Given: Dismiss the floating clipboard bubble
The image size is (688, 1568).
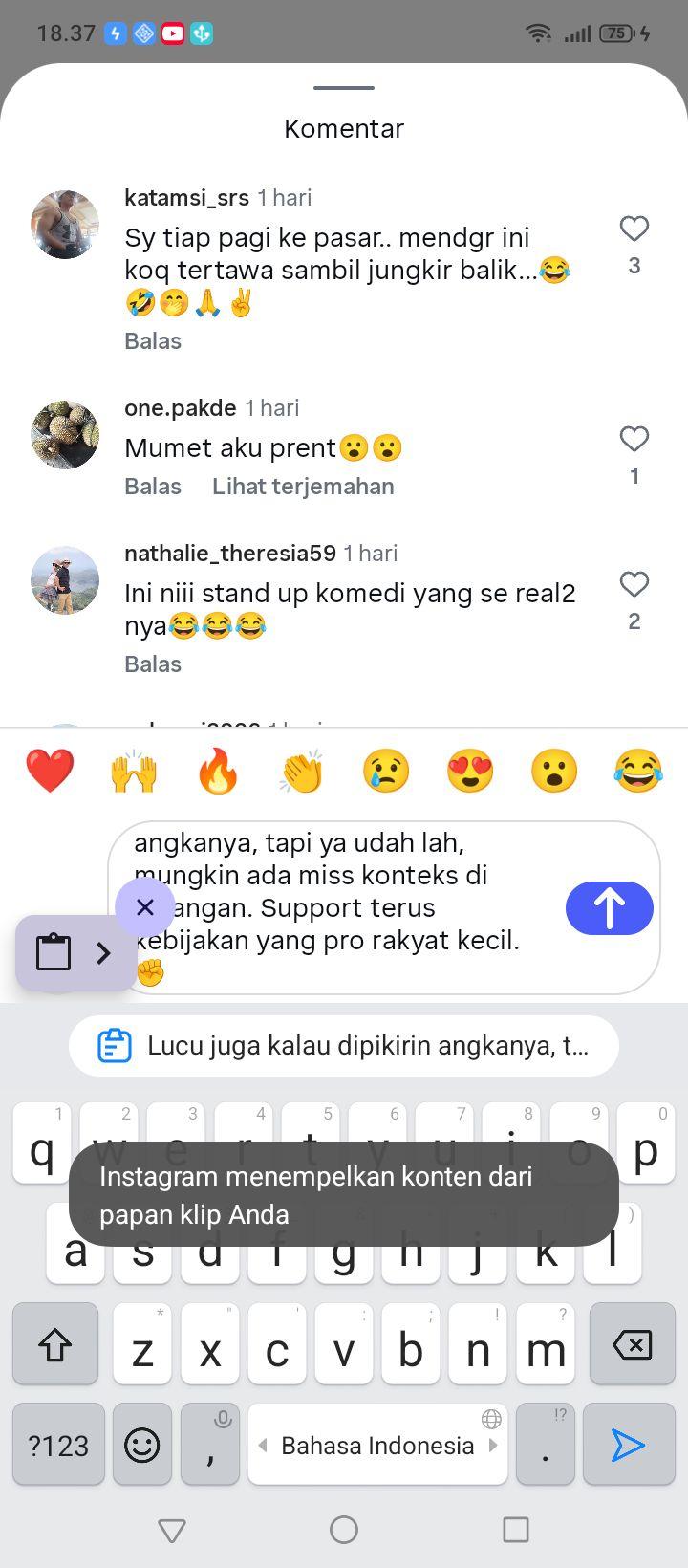Looking at the screenshot, I should [144, 906].
